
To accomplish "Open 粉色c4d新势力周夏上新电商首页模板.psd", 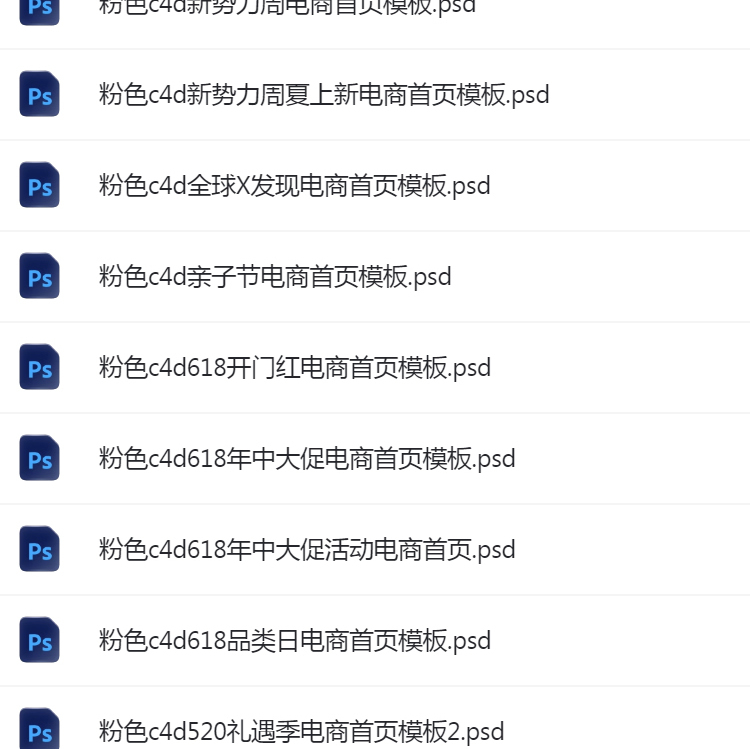I will pos(324,95).
